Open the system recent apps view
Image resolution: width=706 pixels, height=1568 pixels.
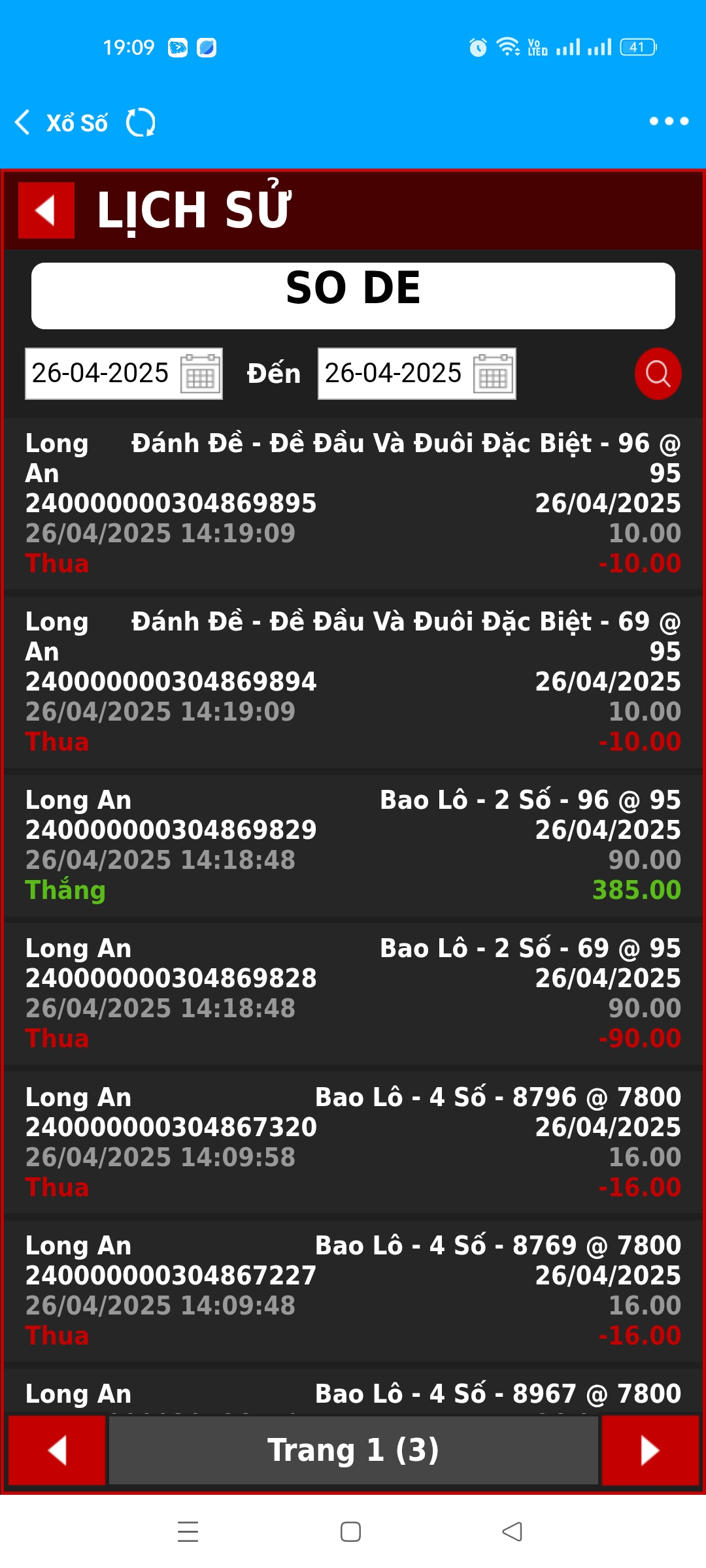click(x=188, y=1531)
